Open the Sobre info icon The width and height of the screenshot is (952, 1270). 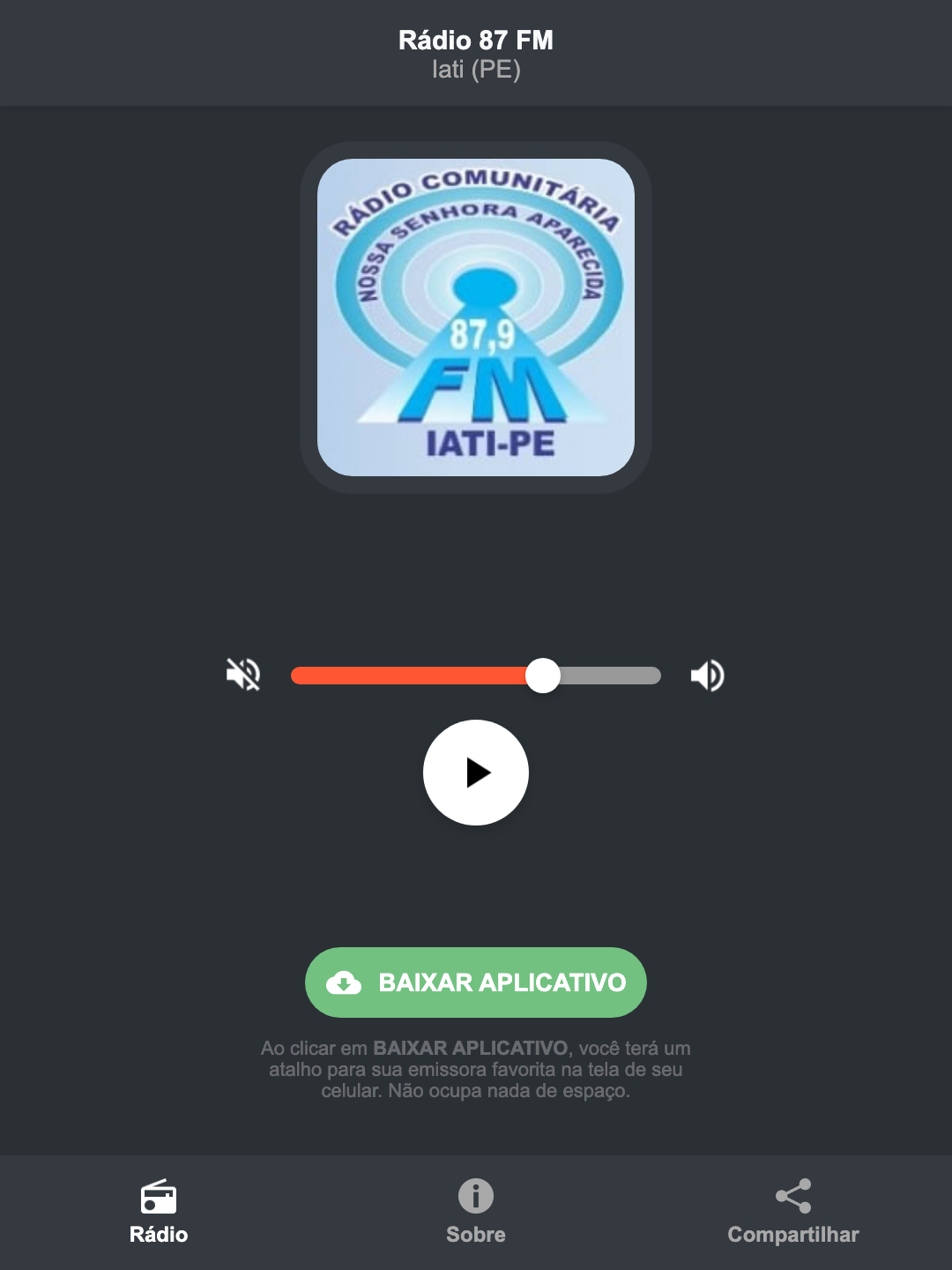[x=475, y=1198]
